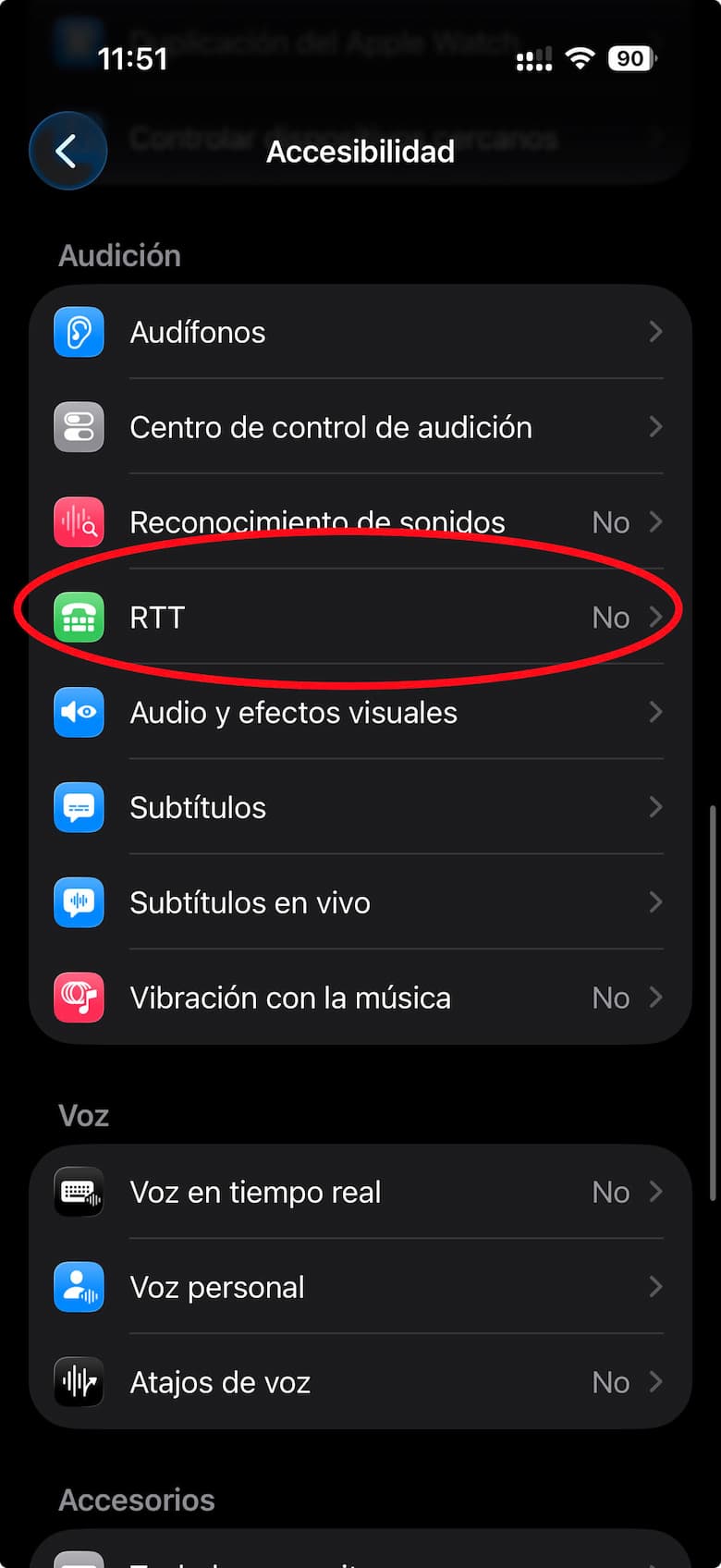Go back from Accesibilidad

[x=67, y=151]
